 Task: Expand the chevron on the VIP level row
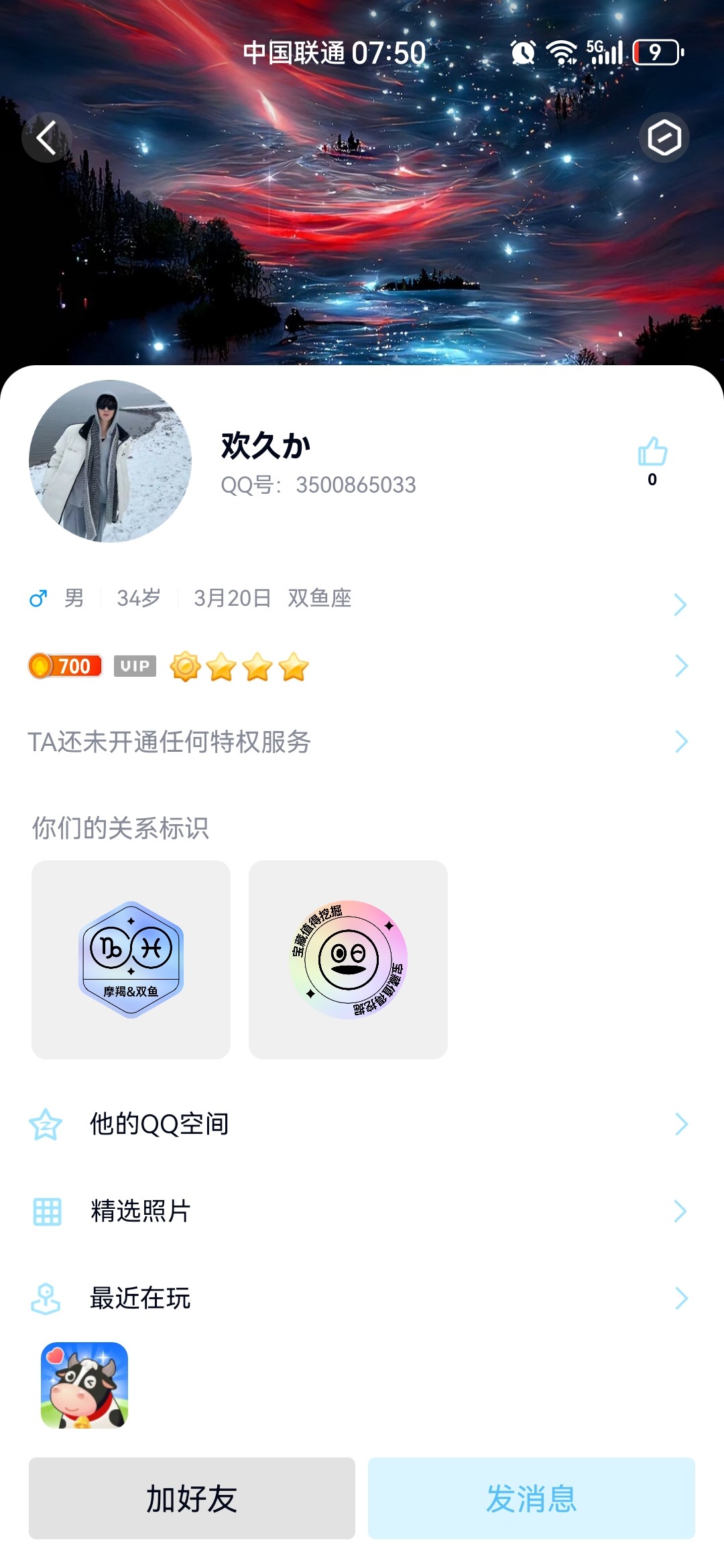pos(680,665)
